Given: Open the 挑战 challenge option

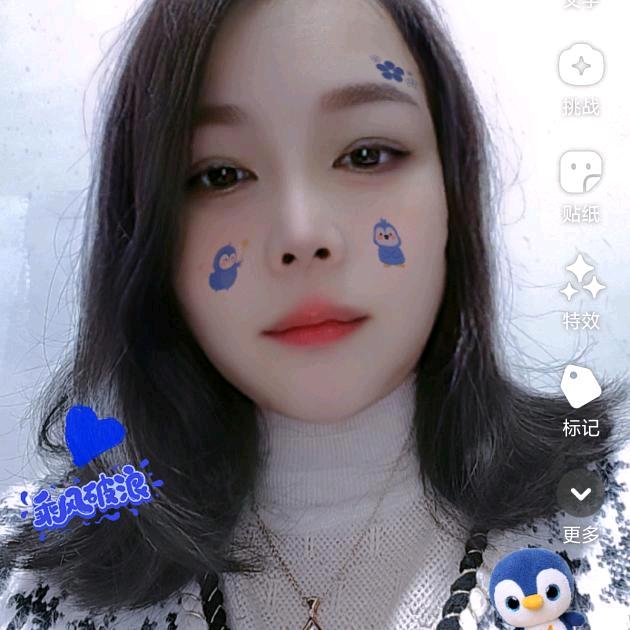Looking at the screenshot, I should tap(580, 68).
